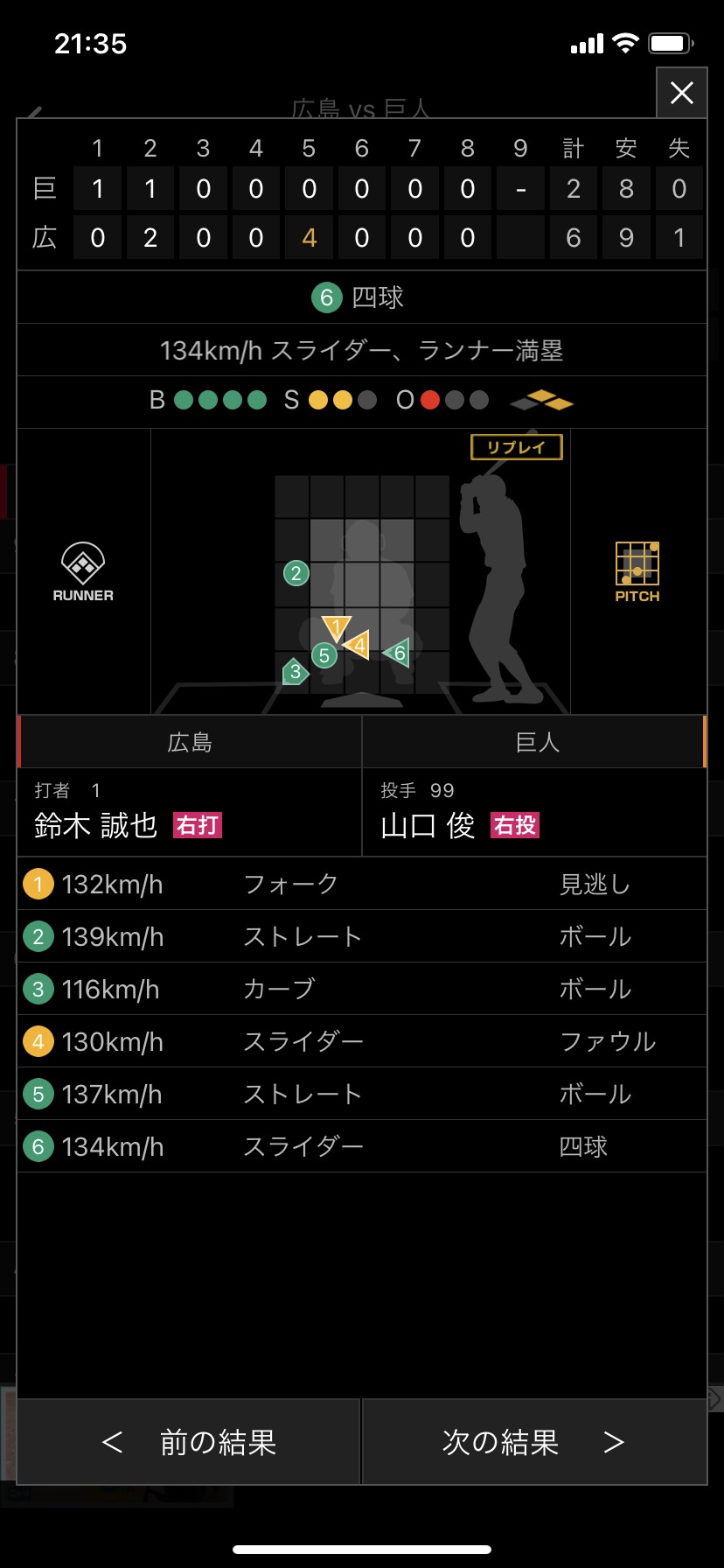Play the リプレイ replay

tap(516, 447)
